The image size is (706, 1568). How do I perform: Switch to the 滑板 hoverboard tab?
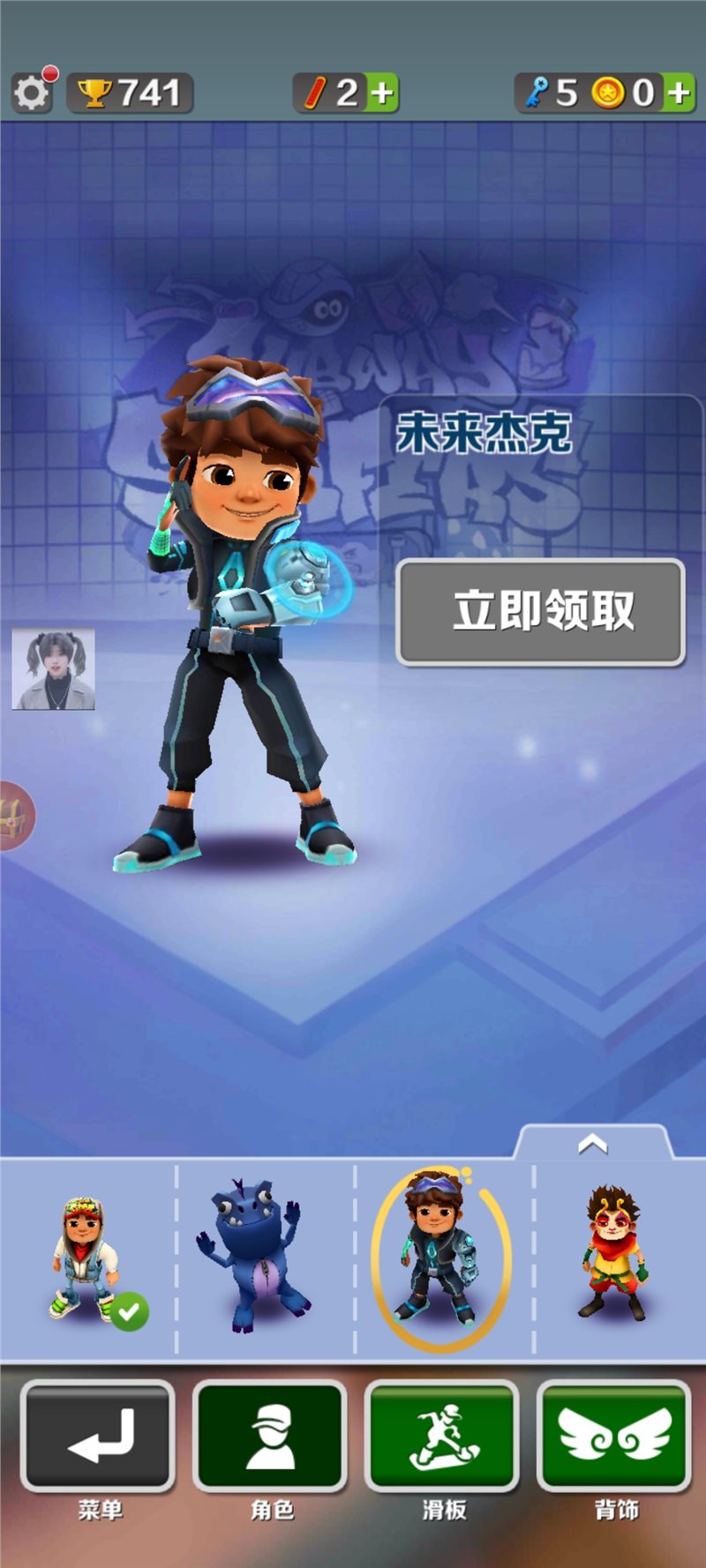(x=442, y=1437)
